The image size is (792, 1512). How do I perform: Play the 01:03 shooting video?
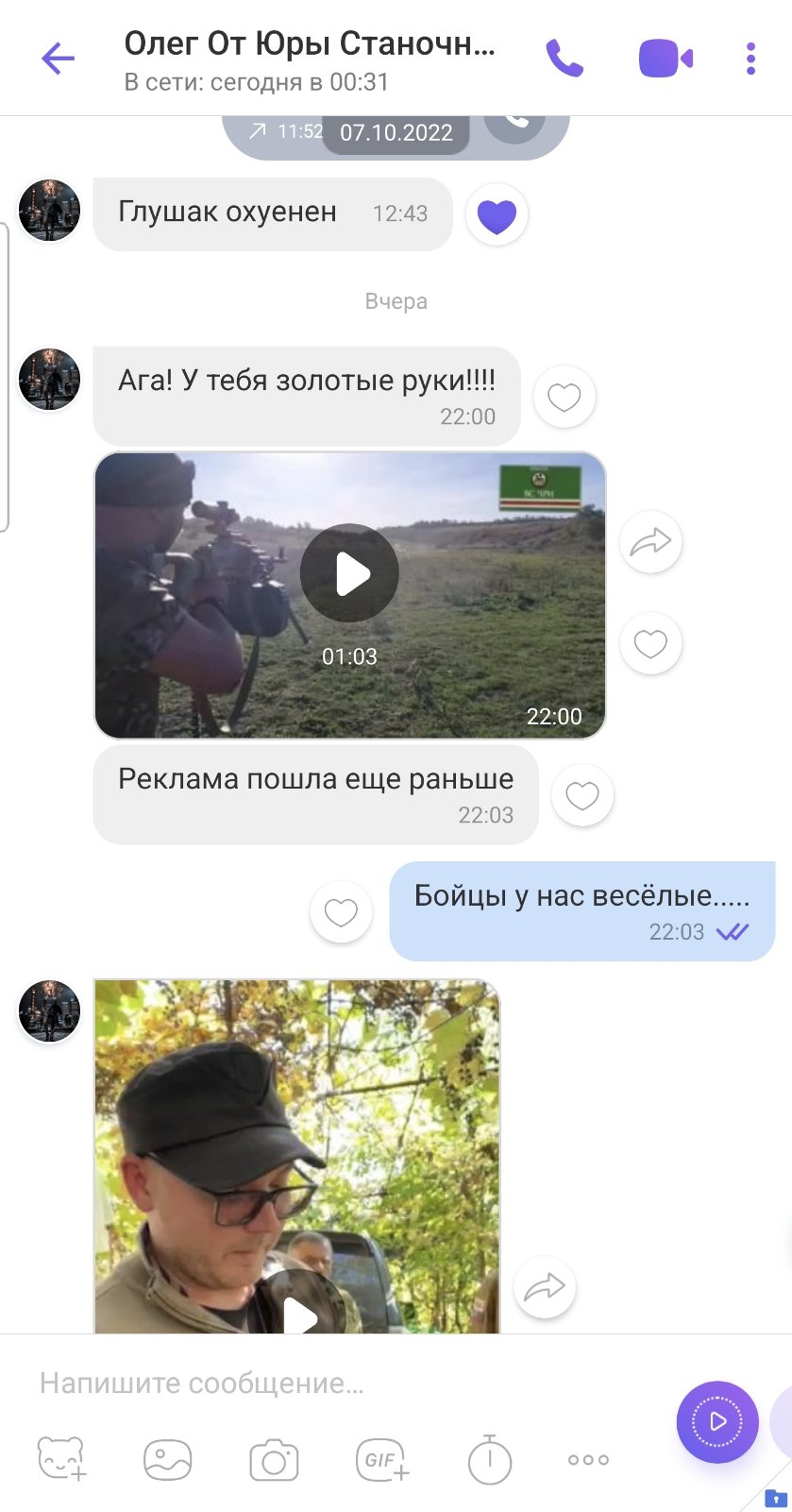(x=349, y=572)
